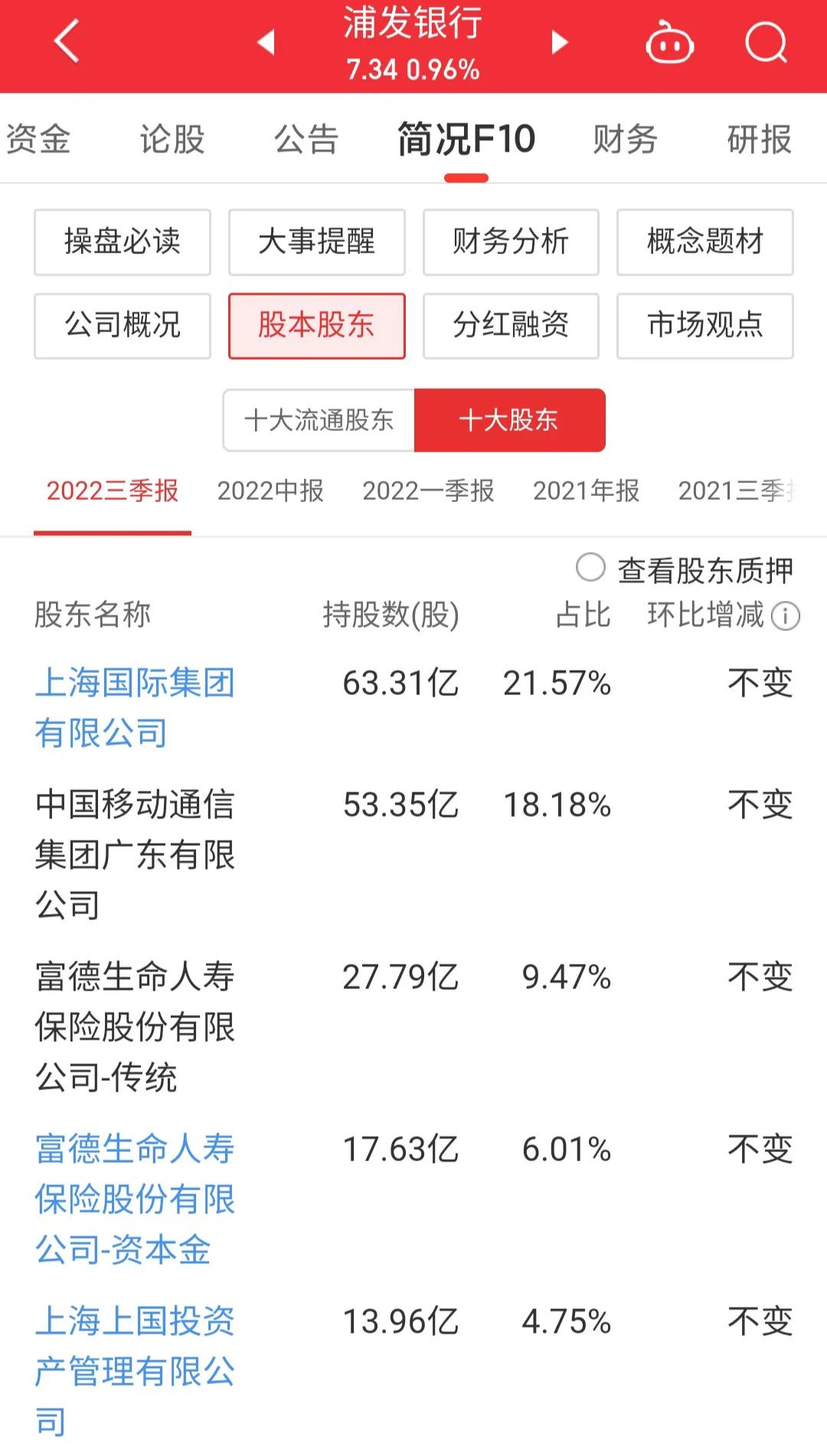Select the 2021年报 period
This screenshot has width=827, height=1456.
coord(586,491)
